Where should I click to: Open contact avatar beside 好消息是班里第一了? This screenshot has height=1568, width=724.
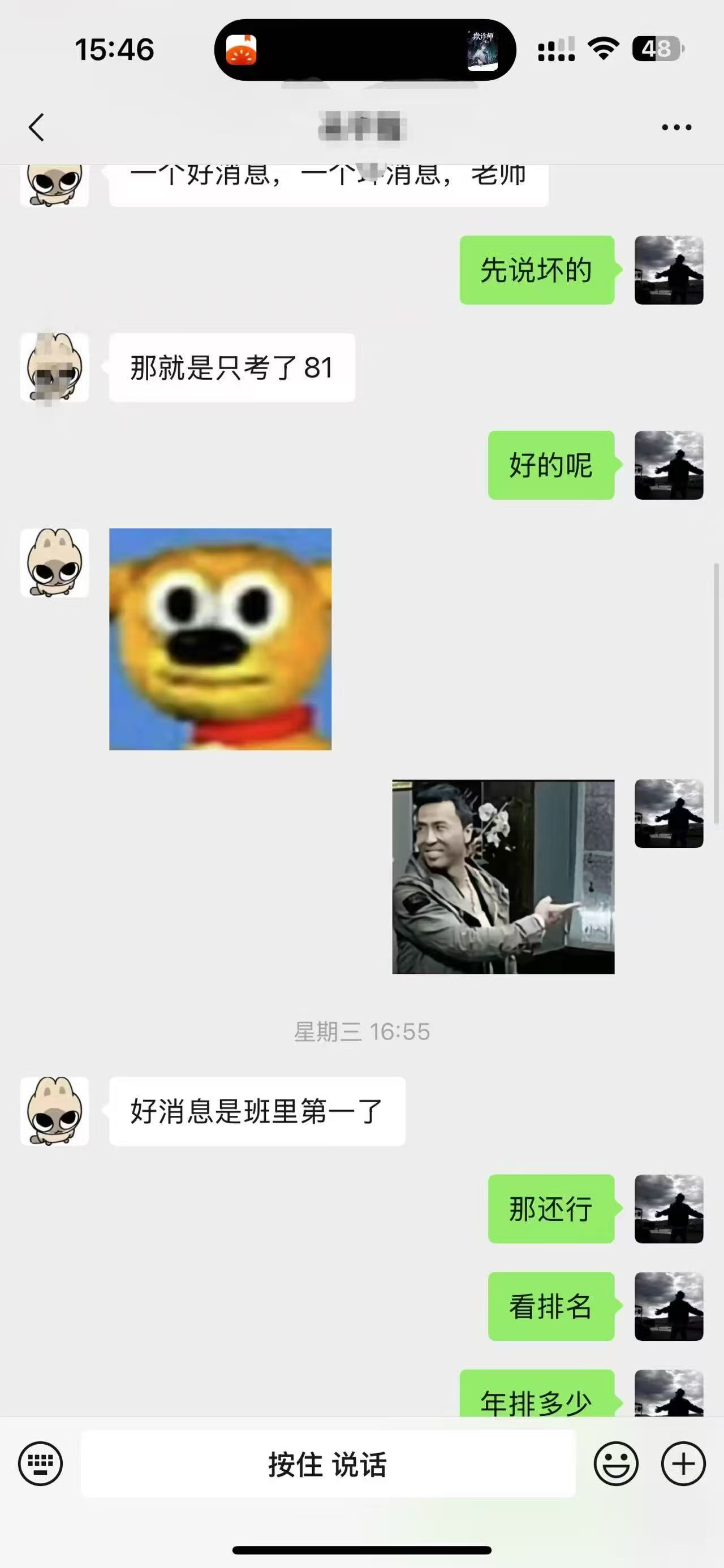click(55, 1111)
